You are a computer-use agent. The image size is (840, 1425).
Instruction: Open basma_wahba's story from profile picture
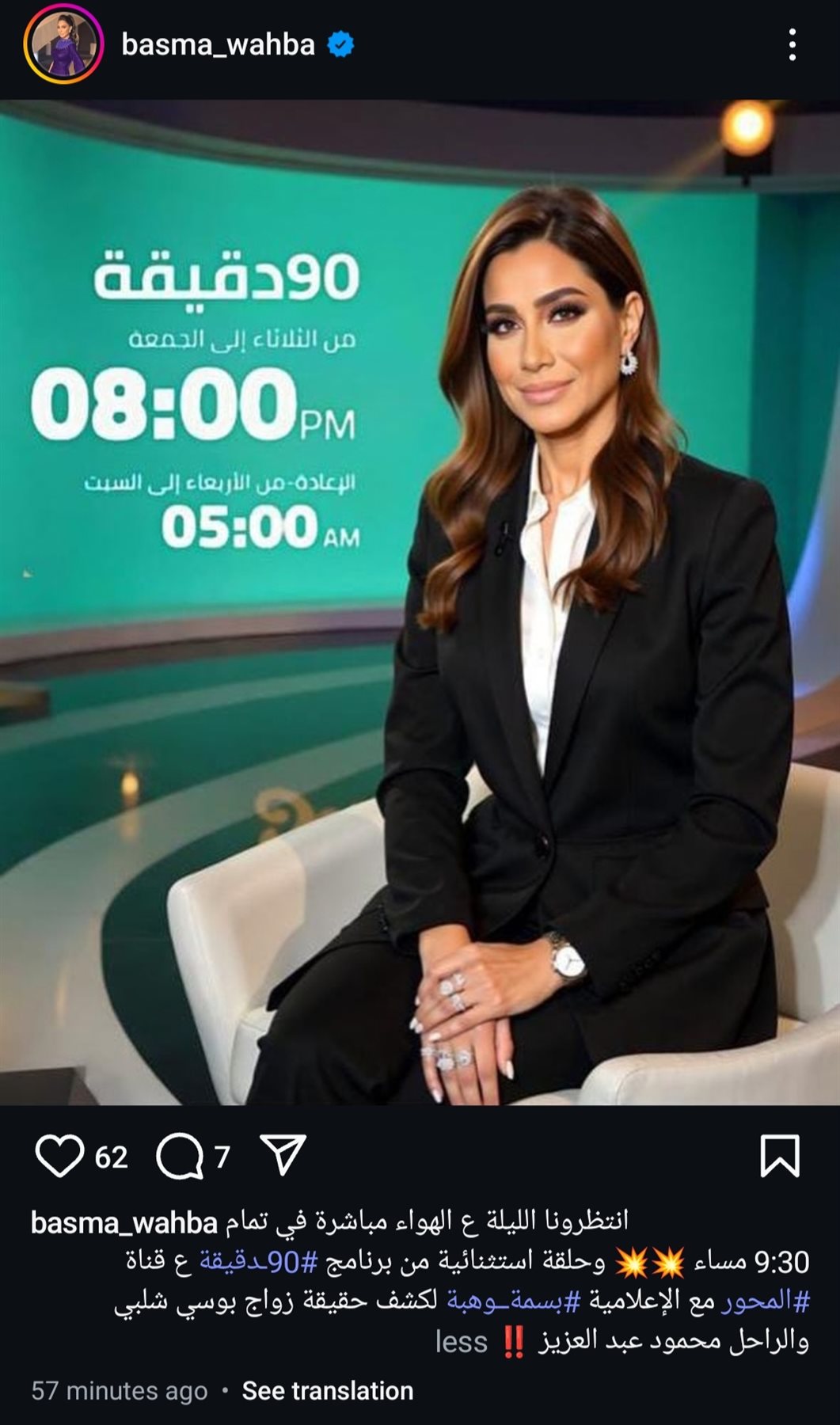pos(63,45)
